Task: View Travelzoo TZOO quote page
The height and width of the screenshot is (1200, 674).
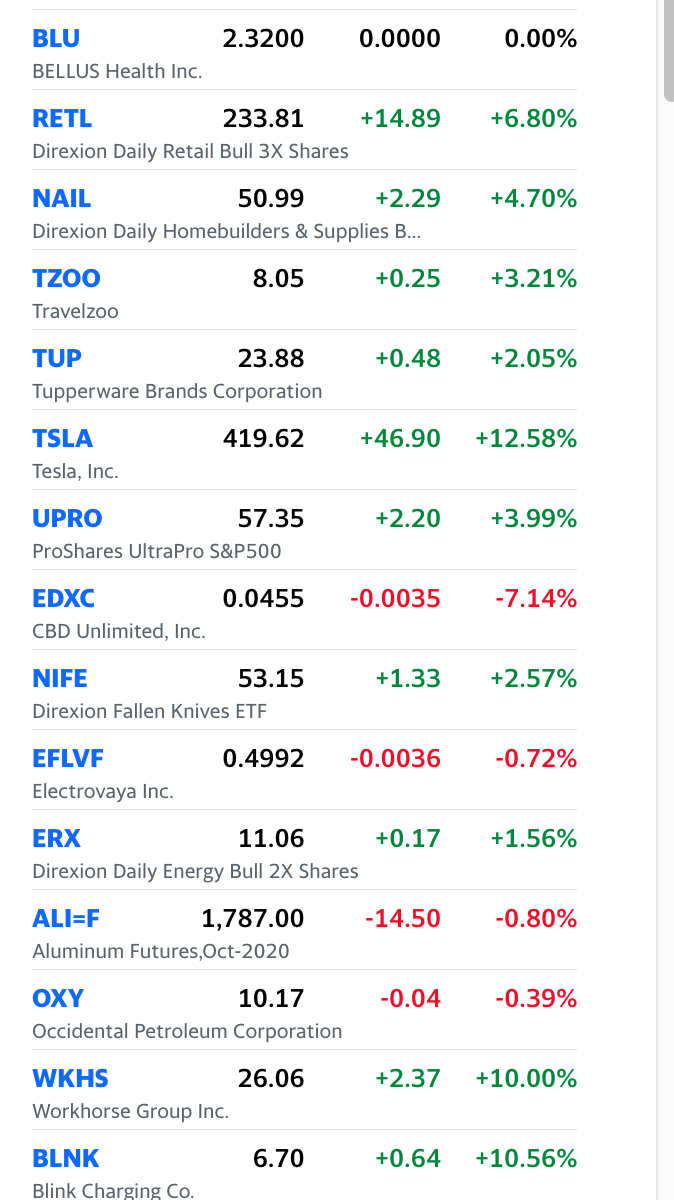Action: pos(66,279)
